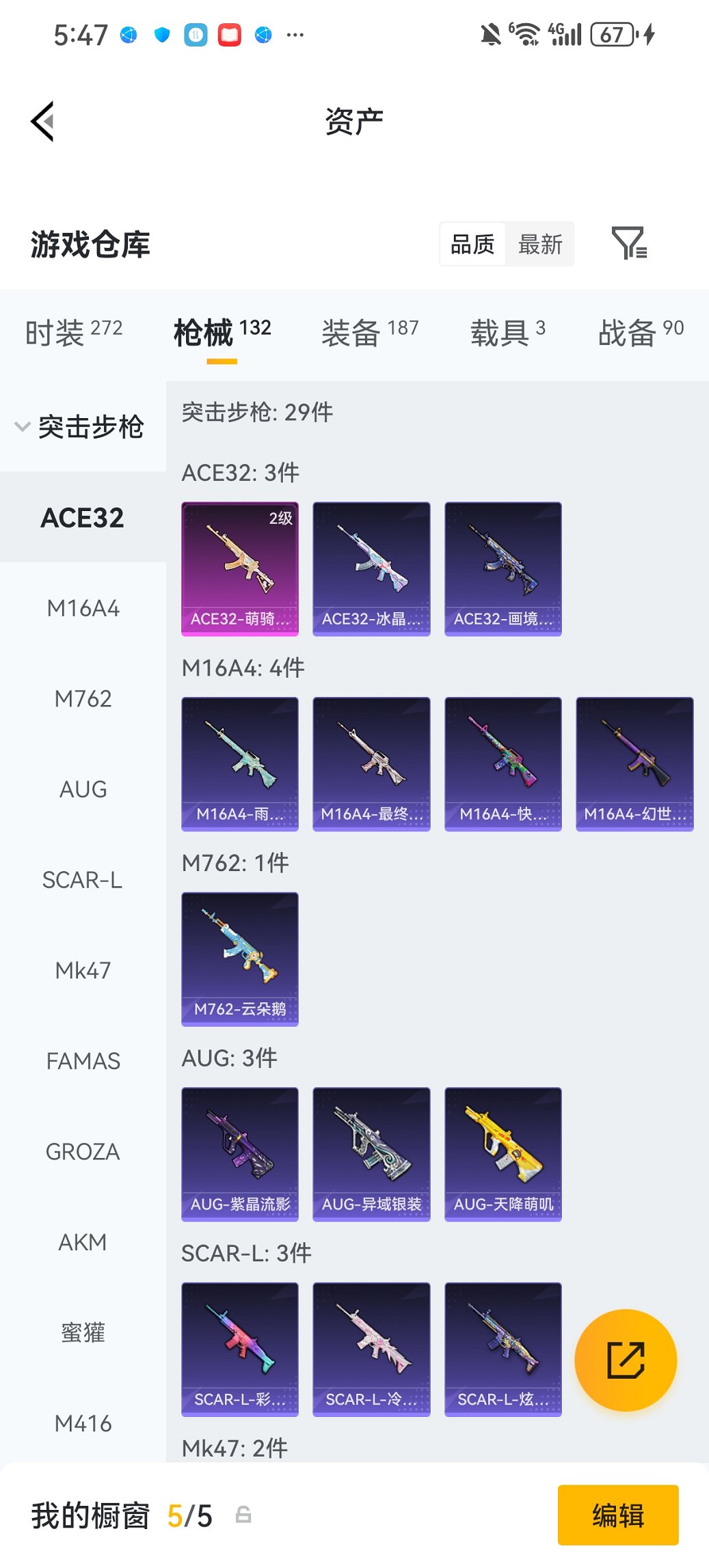Choose M416 from the weapon list
The image size is (709, 1568).
coord(83,1424)
